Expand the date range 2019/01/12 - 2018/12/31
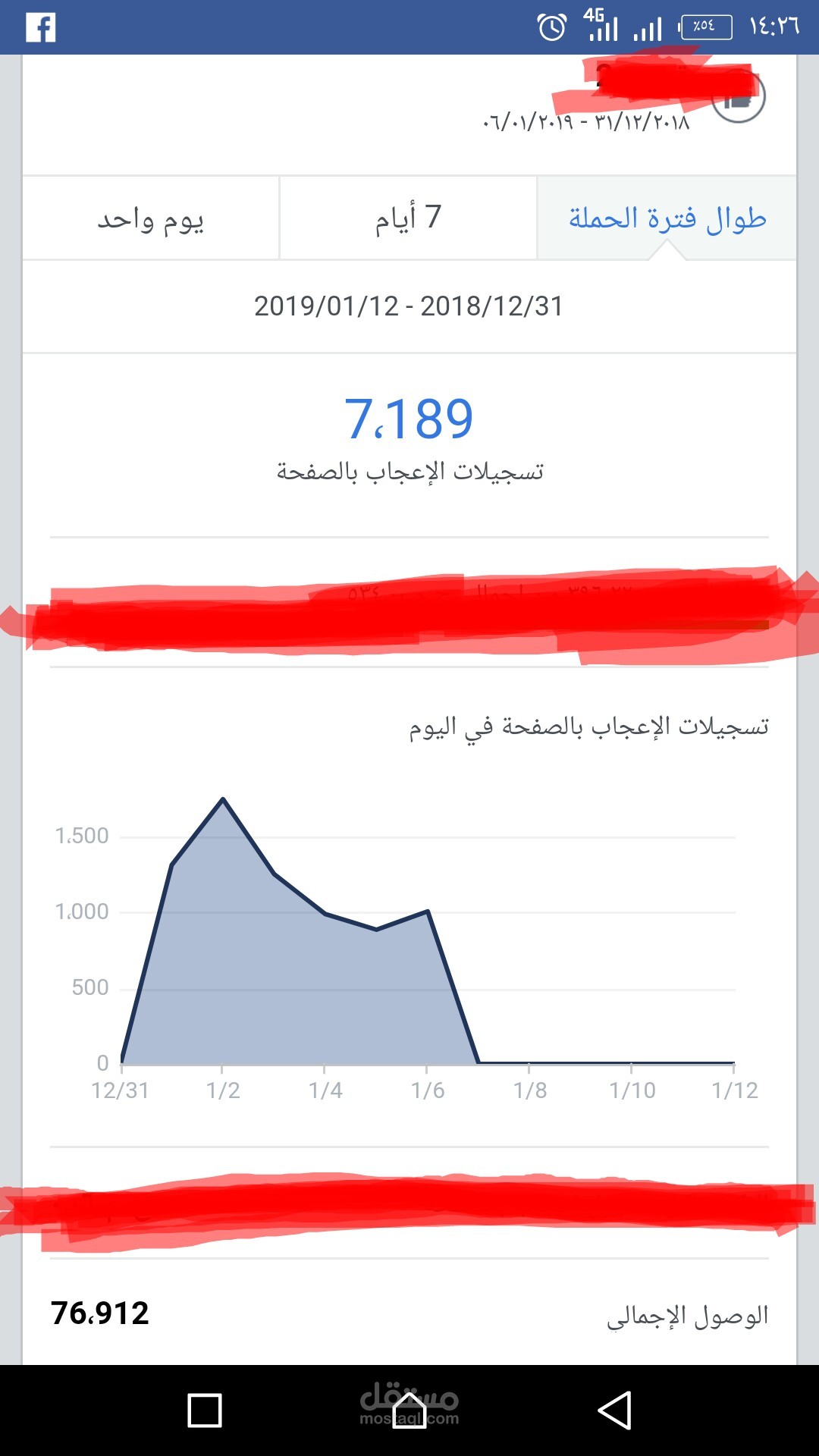The image size is (819, 1456). click(409, 307)
